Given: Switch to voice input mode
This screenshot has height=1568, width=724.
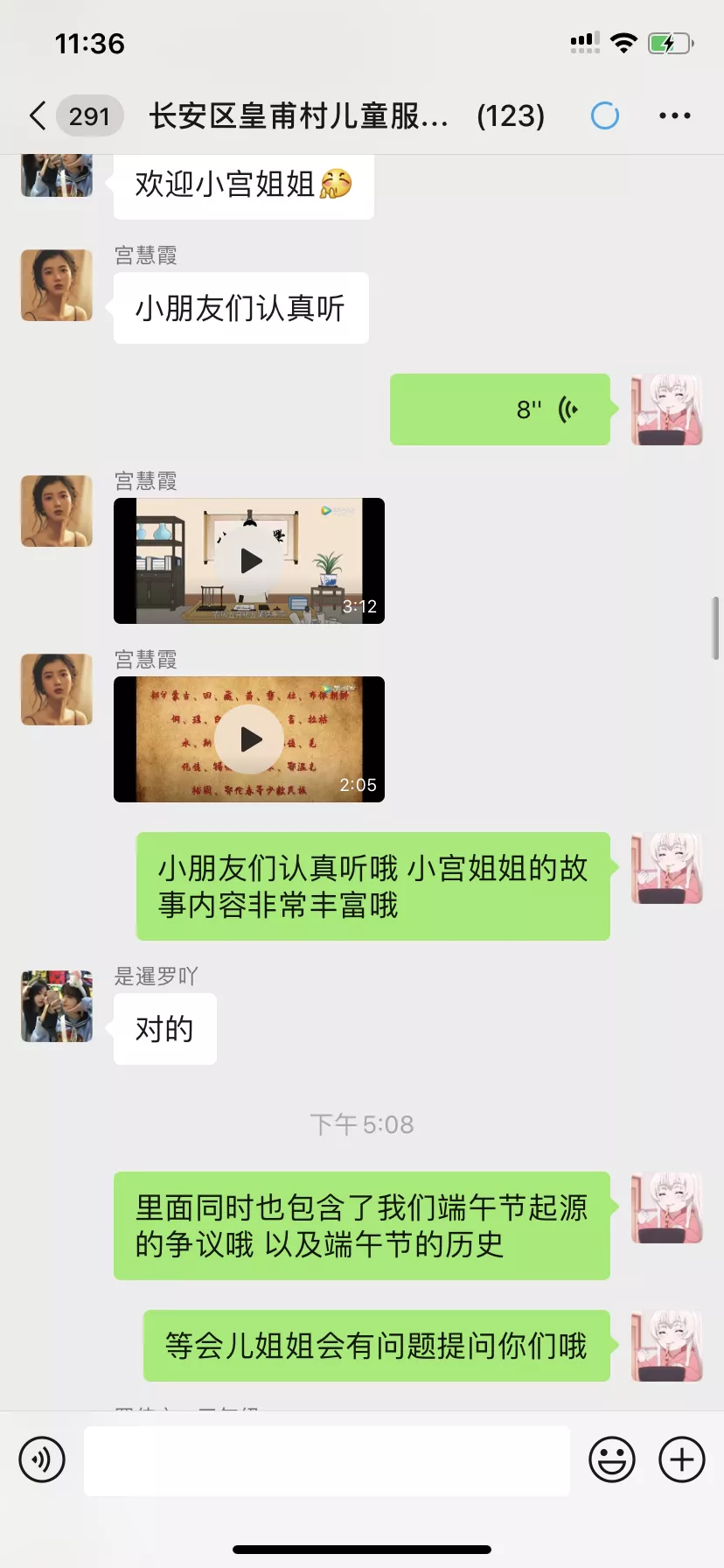Looking at the screenshot, I should [x=42, y=1459].
